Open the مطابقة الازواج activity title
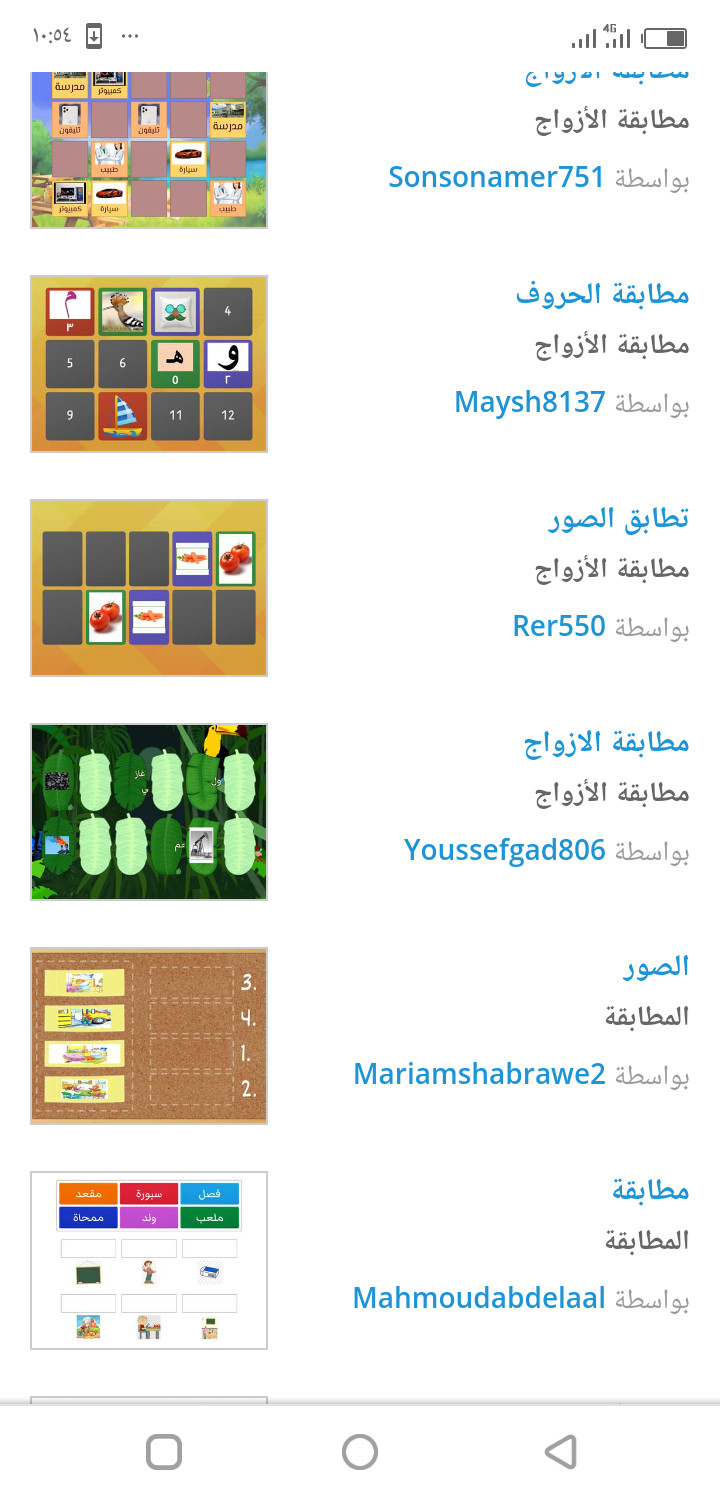This screenshot has width=720, height=1500. (x=606, y=742)
